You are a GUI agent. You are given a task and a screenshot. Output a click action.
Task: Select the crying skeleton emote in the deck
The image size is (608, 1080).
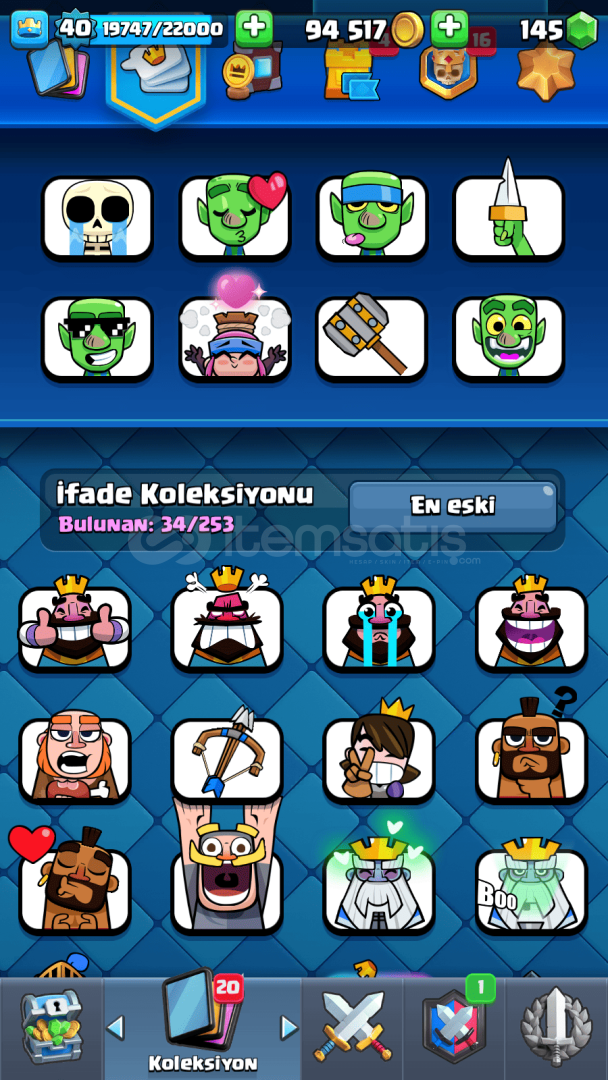tap(97, 217)
